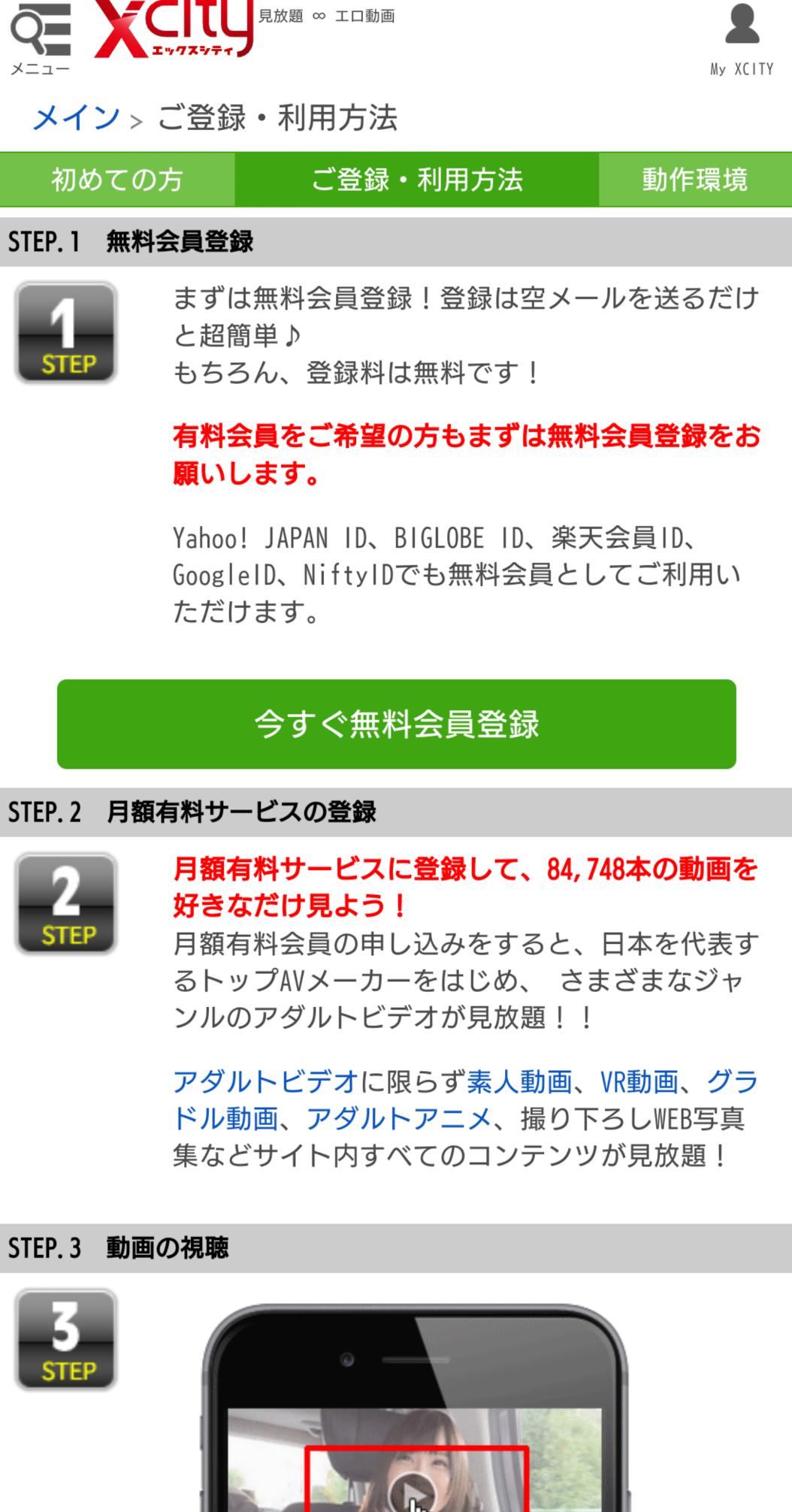Switch to the 動作環境 tab
The height and width of the screenshot is (1512, 792).
[x=695, y=180]
